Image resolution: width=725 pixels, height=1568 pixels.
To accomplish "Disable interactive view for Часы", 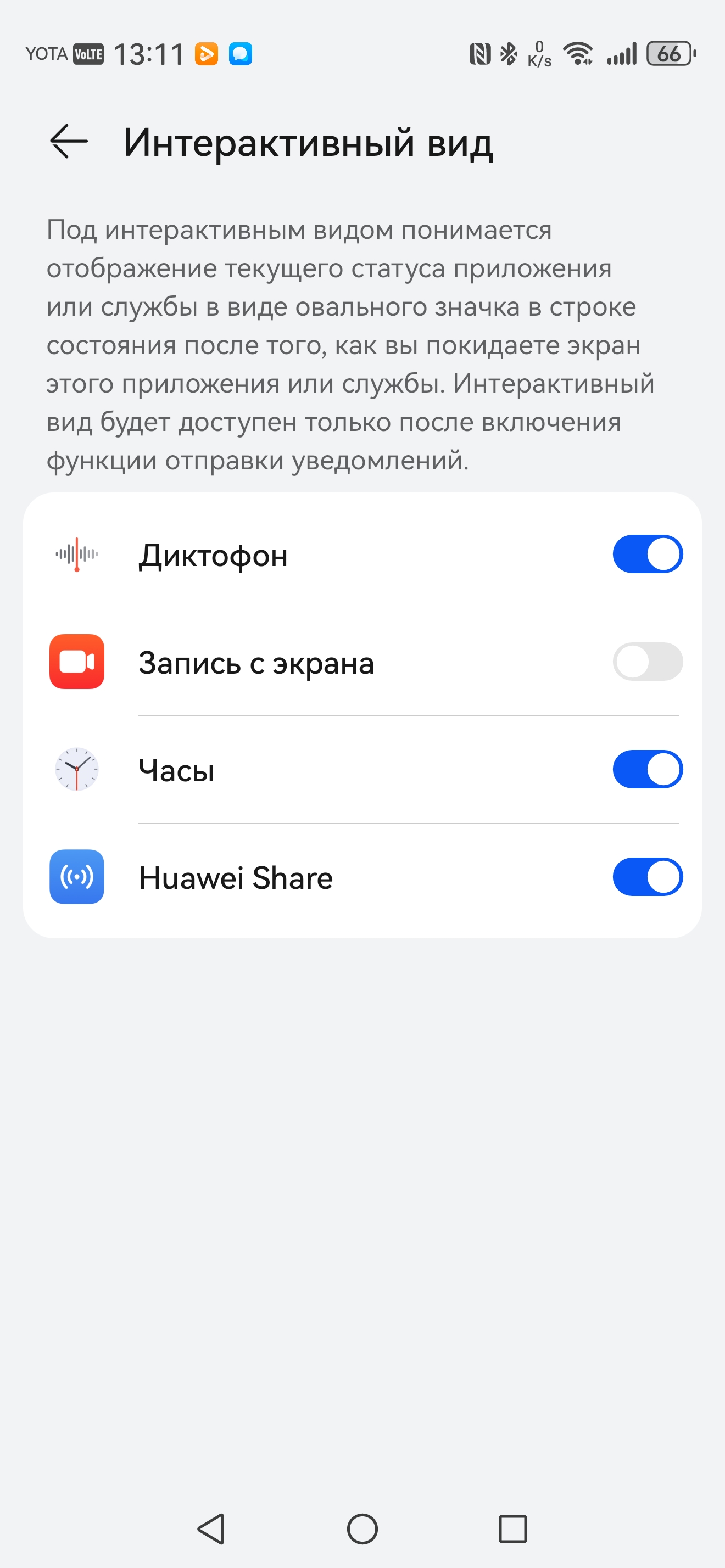I will click(x=647, y=769).
